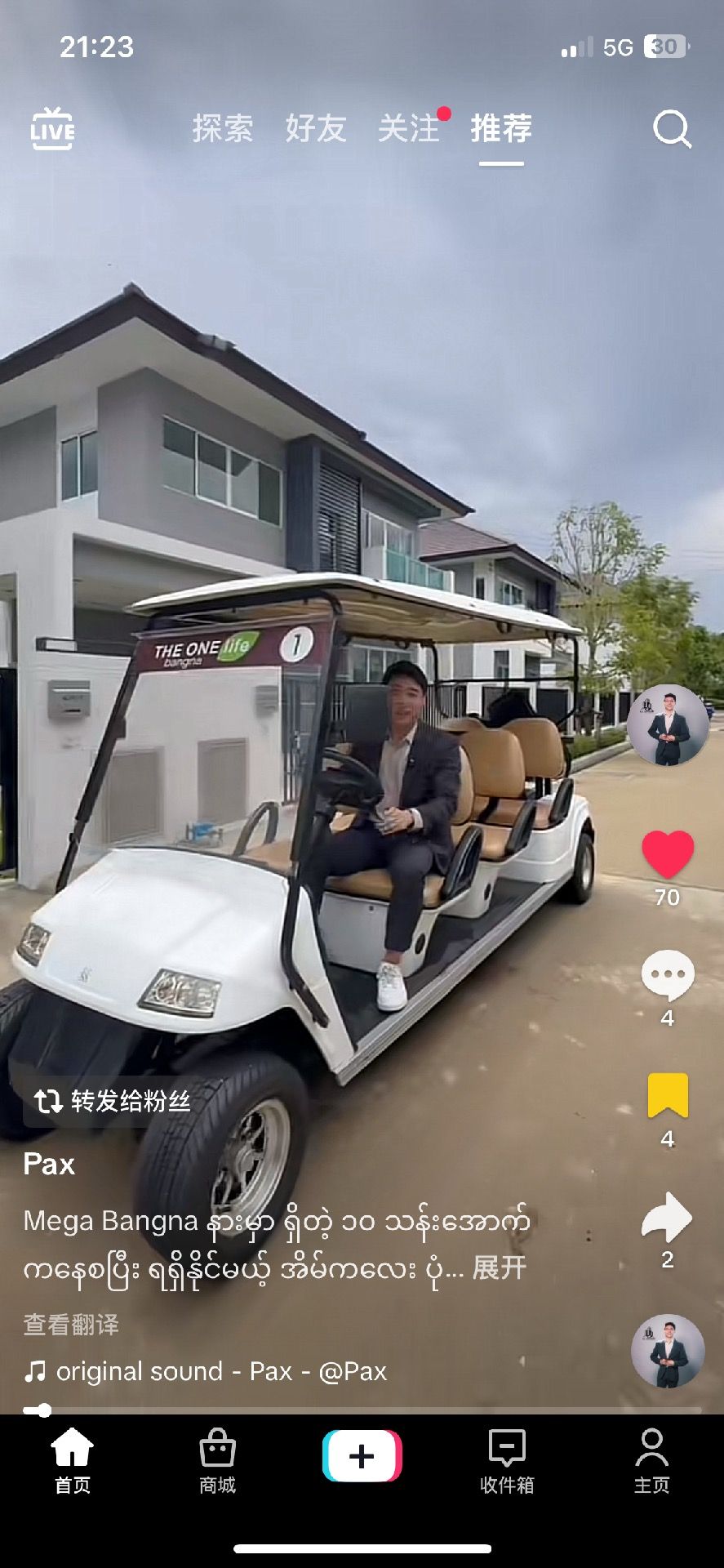Tap 转发给粉丝 repost button
Image resolution: width=724 pixels, height=1568 pixels.
pos(112,1101)
